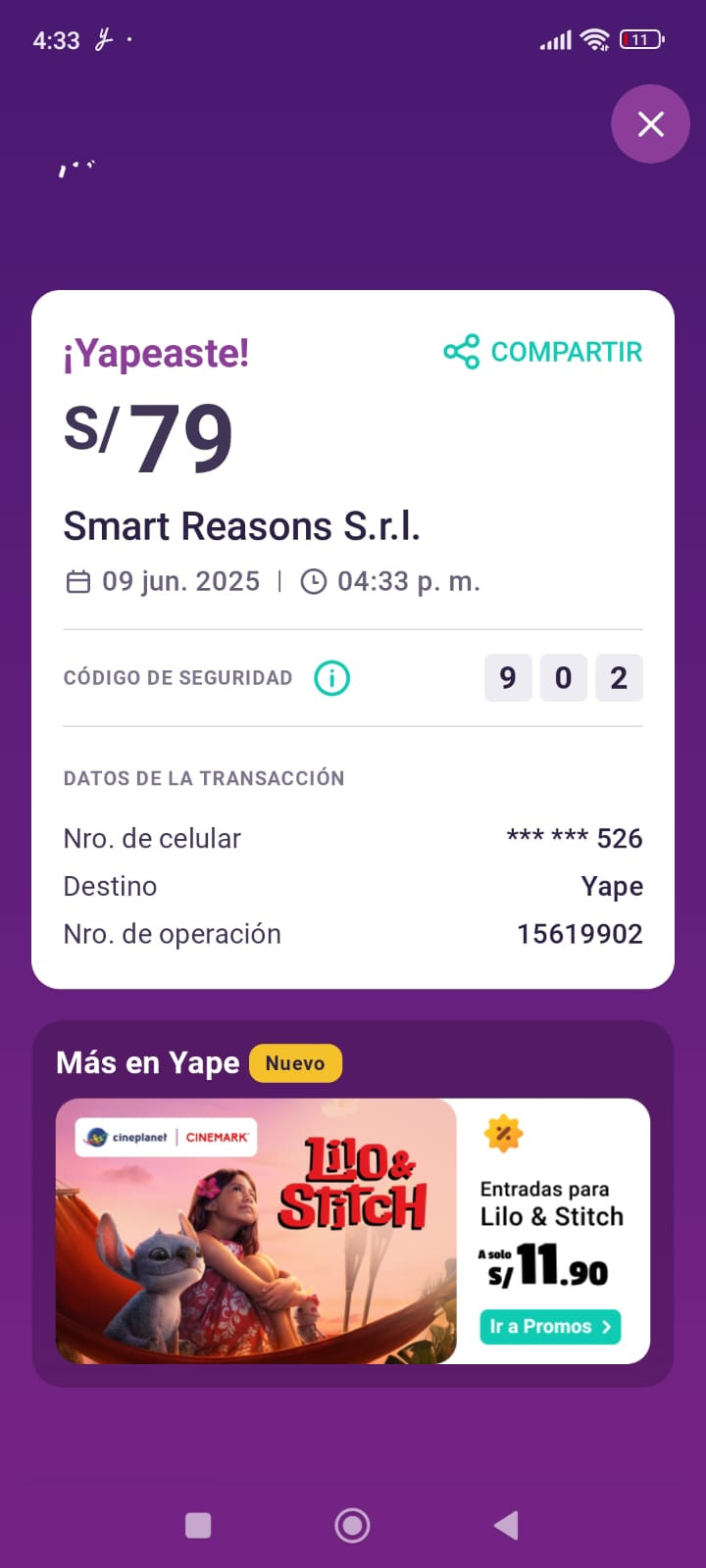Go to promos with Ir a Promos
The width and height of the screenshot is (706, 1568).
tap(549, 1327)
